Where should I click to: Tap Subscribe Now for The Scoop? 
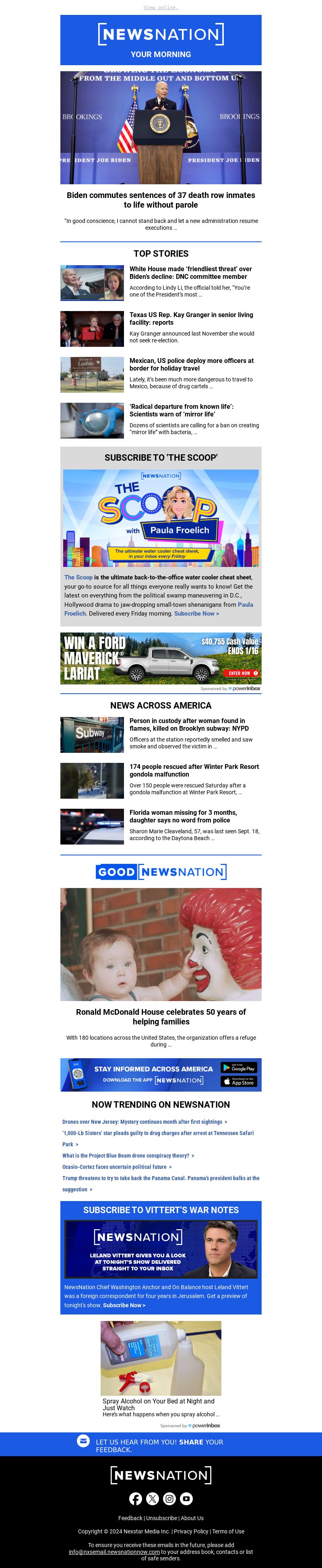point(196,614)
